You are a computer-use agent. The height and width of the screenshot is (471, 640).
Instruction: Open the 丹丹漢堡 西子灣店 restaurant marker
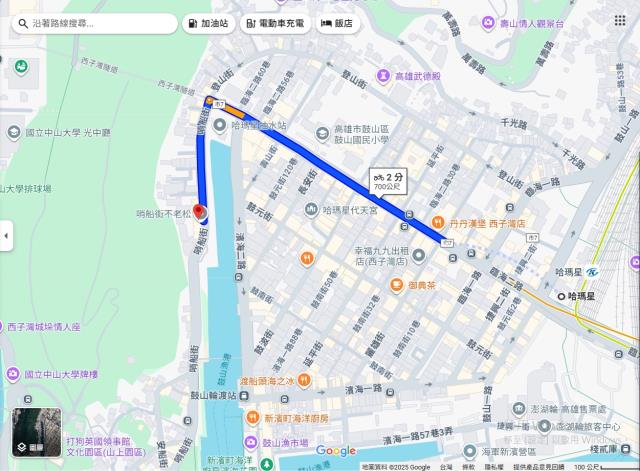[x=438, y=222]
